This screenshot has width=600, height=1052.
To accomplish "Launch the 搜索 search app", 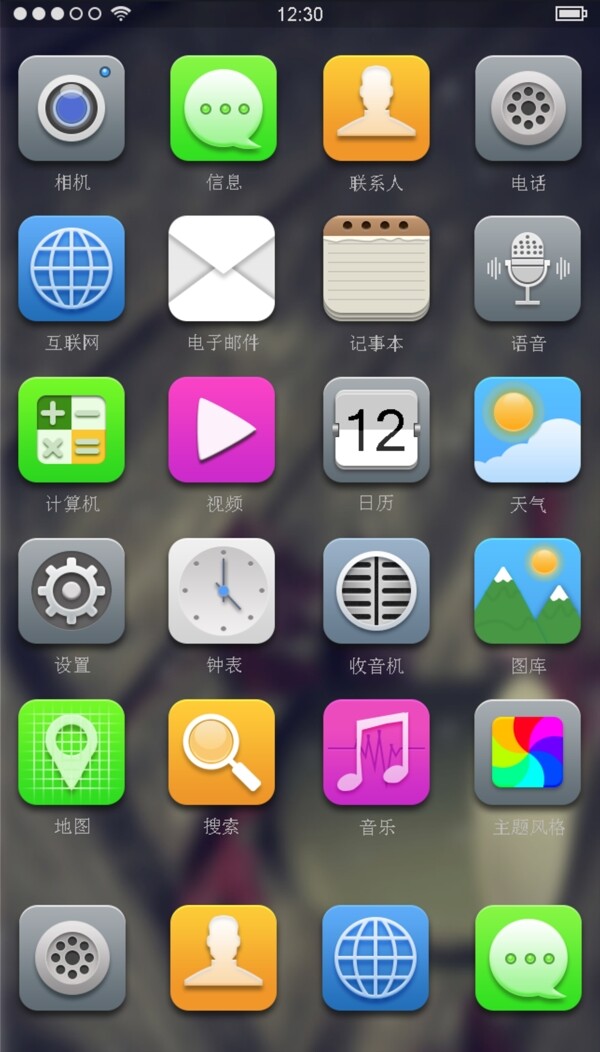I will click(x=222, y=752).
